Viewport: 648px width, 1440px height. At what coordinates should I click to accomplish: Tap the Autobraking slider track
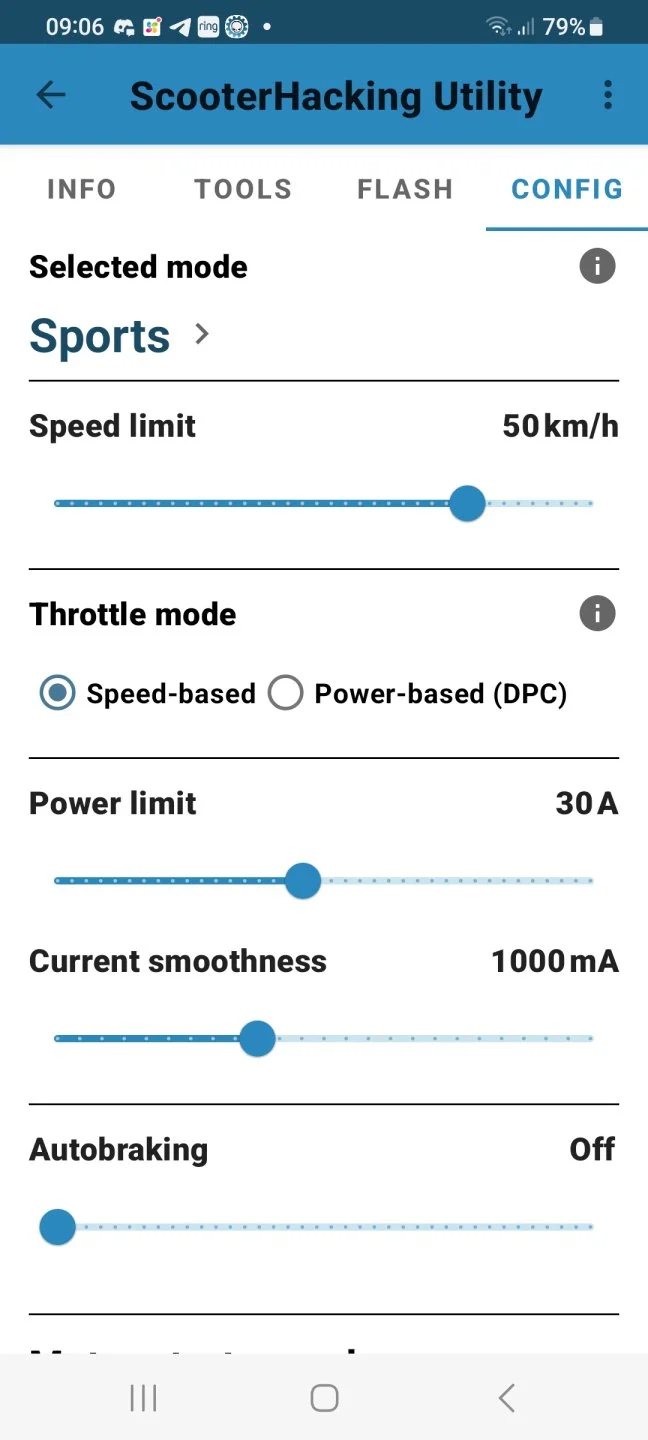point(324,1227)
